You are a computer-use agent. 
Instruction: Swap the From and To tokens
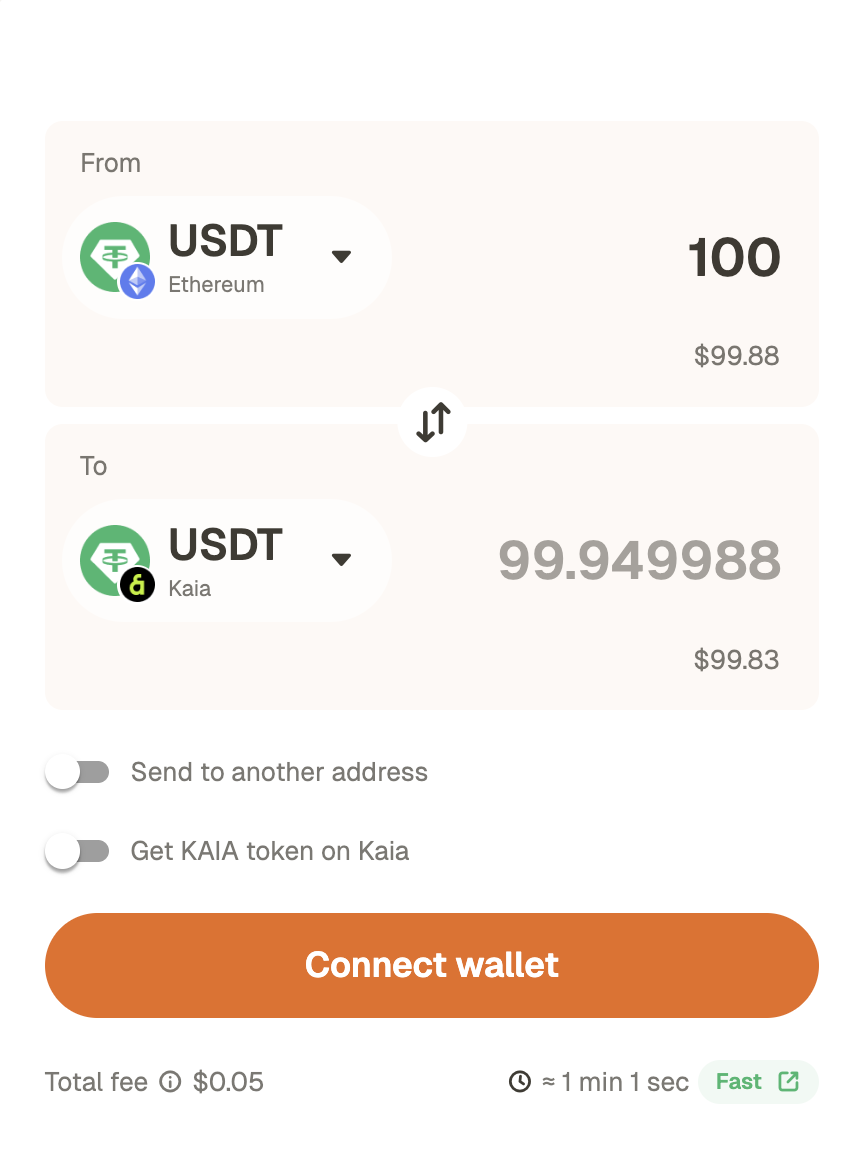tap(432, 422)
